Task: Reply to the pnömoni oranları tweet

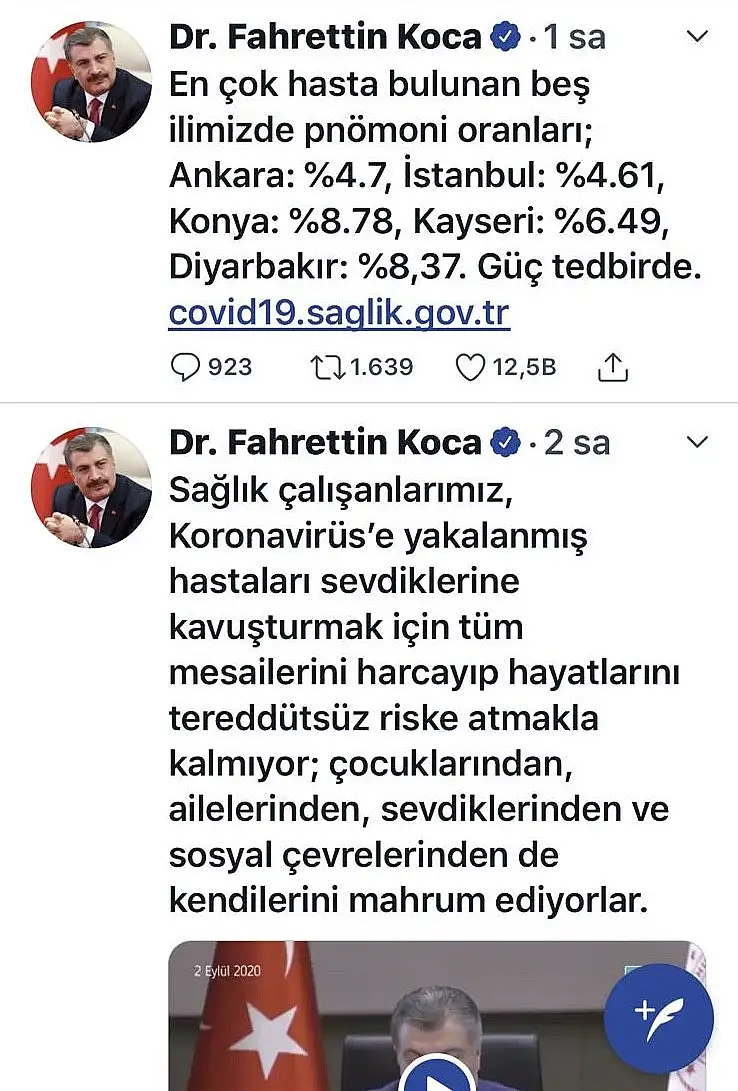Action: click(186, 368)
